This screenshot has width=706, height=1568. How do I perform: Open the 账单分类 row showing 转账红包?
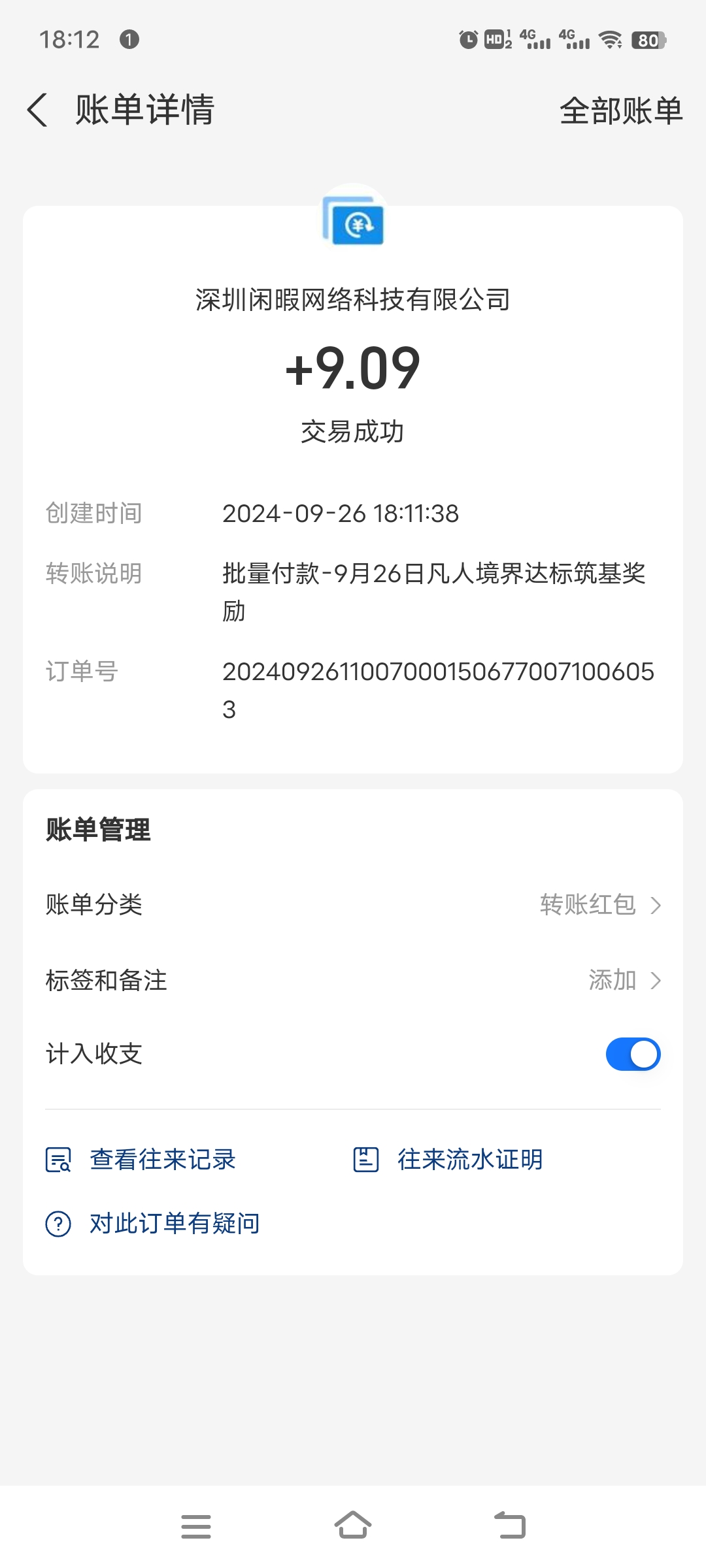(353, 905)
